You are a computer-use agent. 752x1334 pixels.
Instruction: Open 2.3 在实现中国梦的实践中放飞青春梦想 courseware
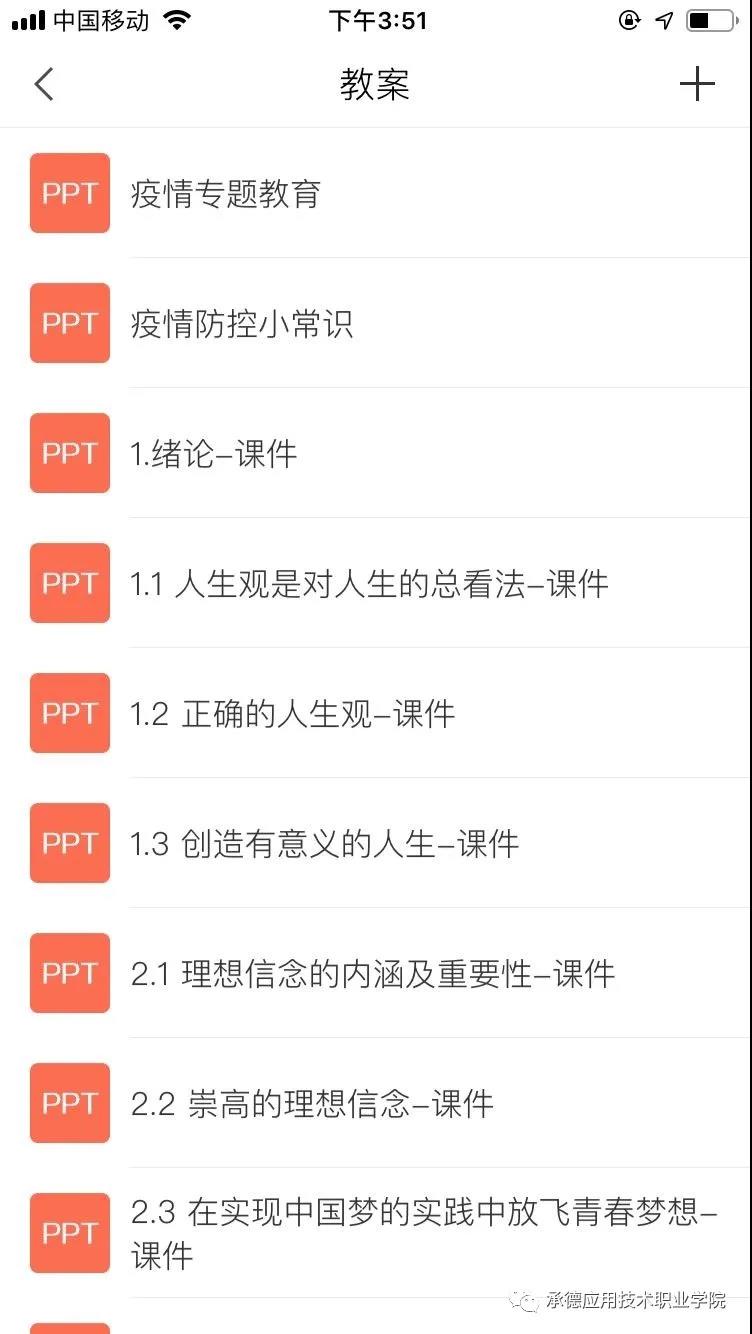[x=424, y=1234]
